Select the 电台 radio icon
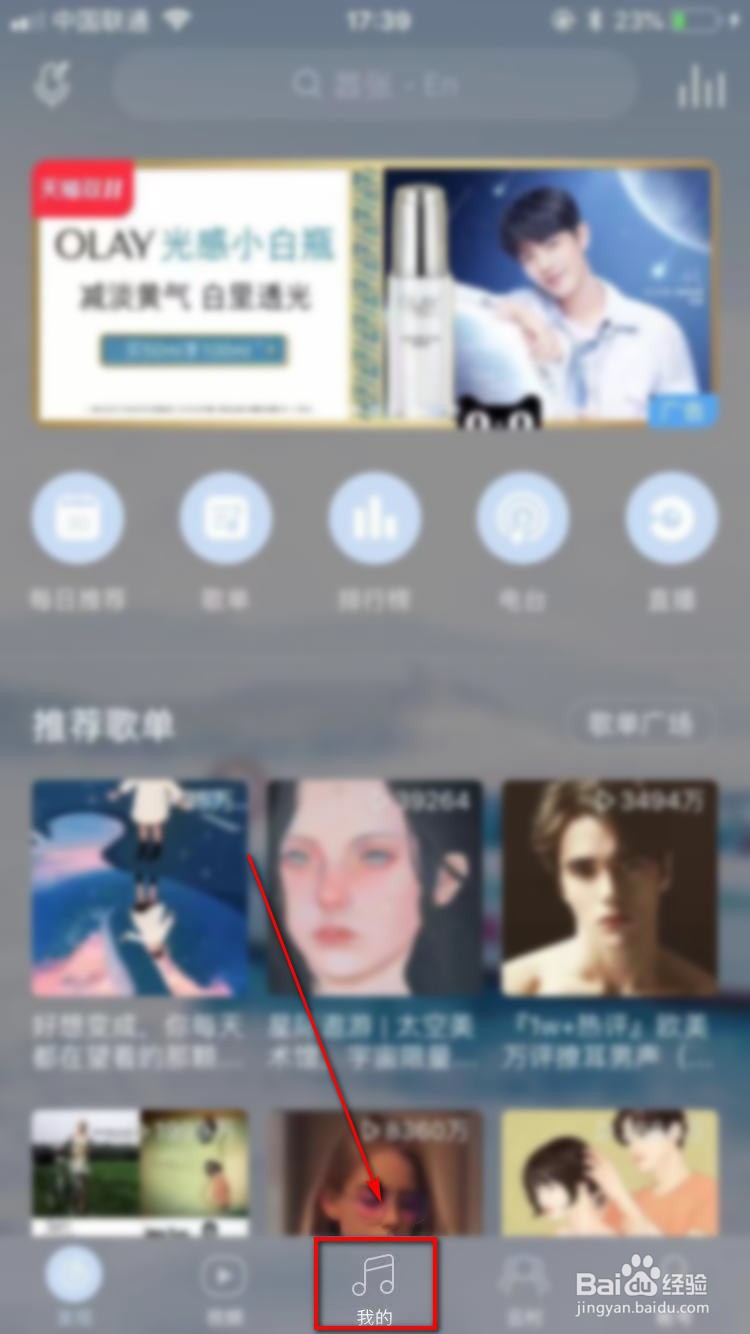This screenshot has height=1334, width=750. coord(523,516)
